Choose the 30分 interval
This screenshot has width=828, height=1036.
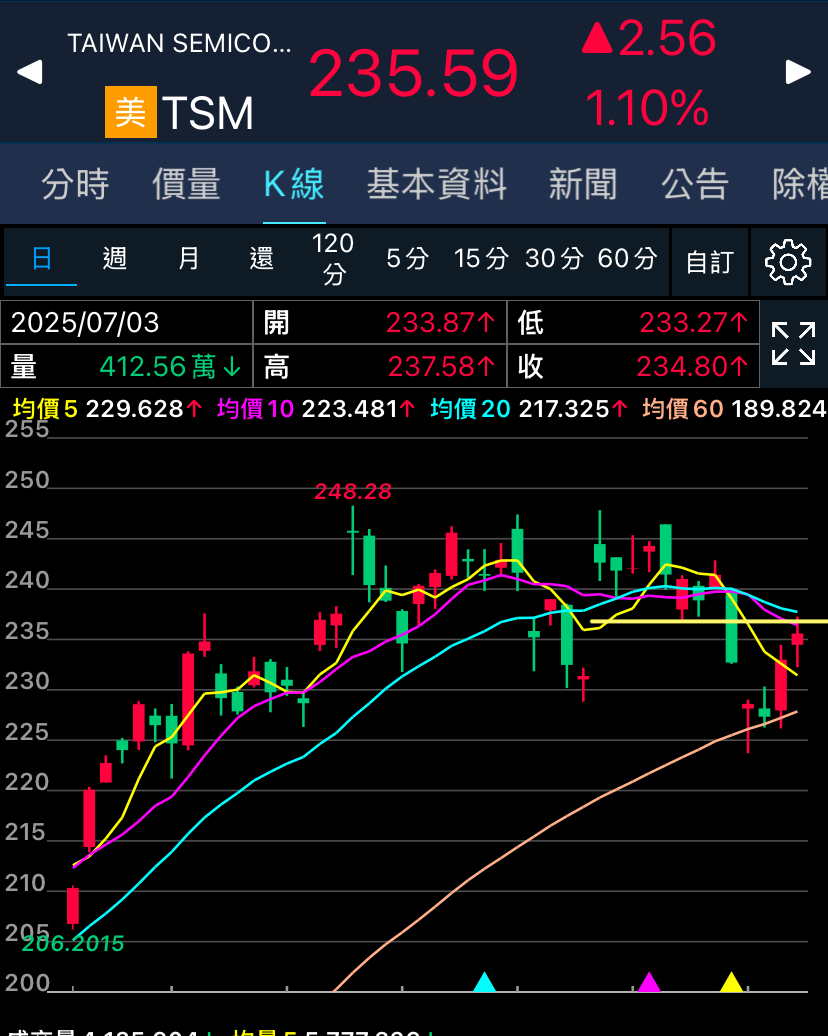coord(554,258)
